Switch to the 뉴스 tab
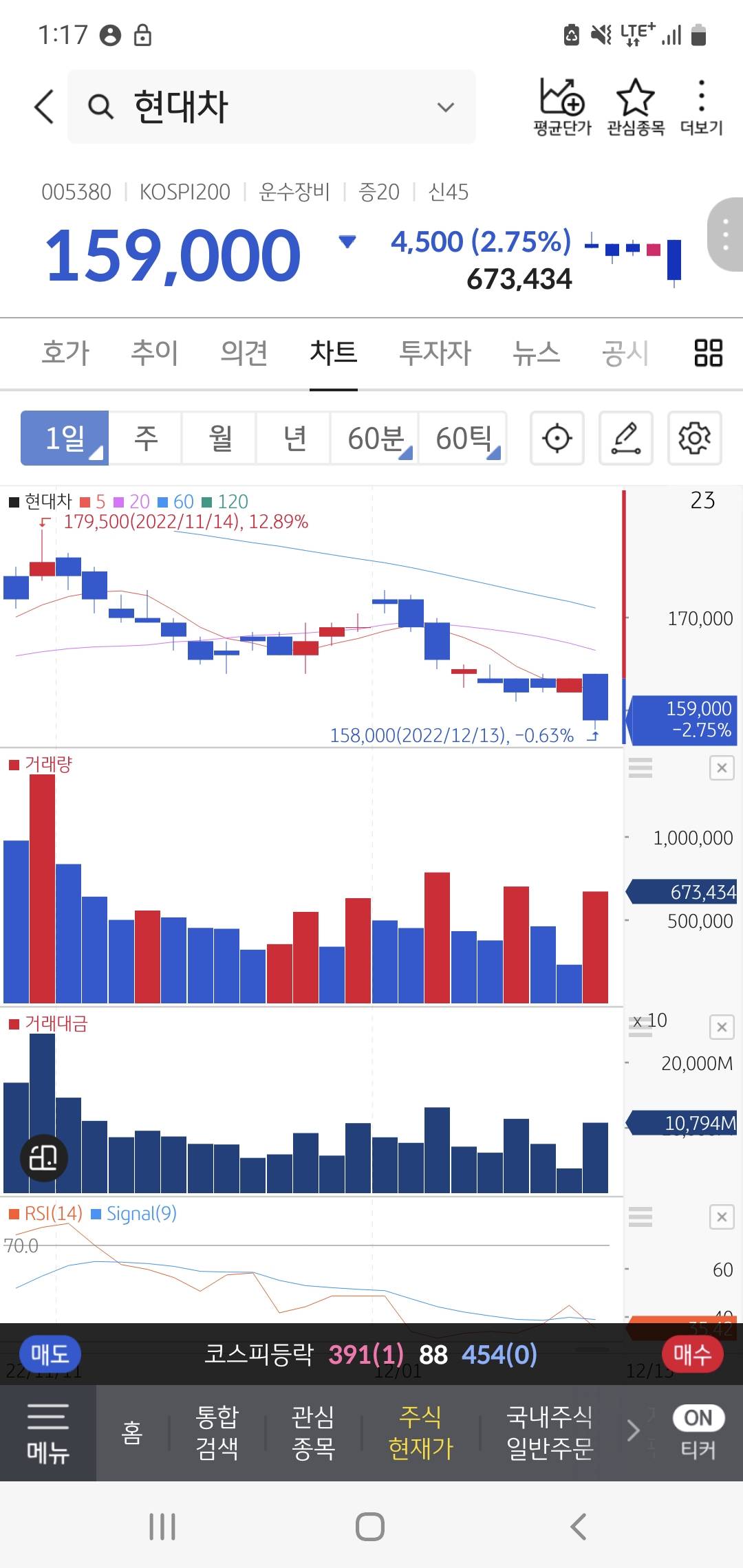Image resolution: width=743 pixels, height=1568 pixels. pos(536,353)
